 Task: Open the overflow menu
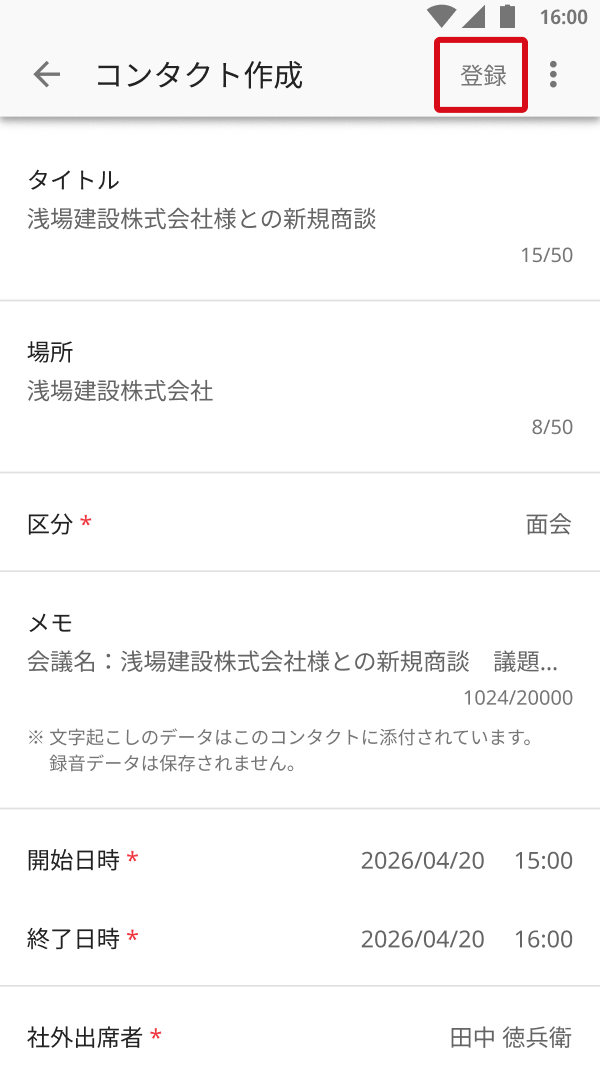(553, 75)
